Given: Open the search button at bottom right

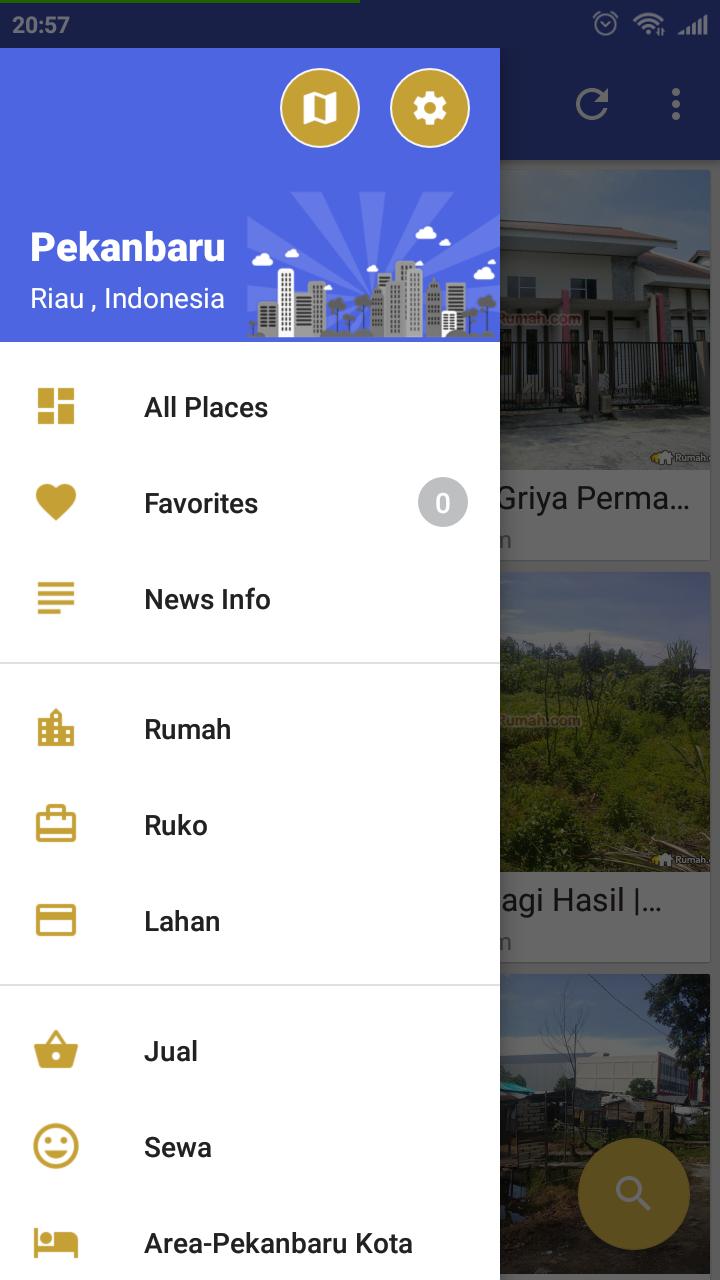Looking at the screenshot, I should [633, 1193].
